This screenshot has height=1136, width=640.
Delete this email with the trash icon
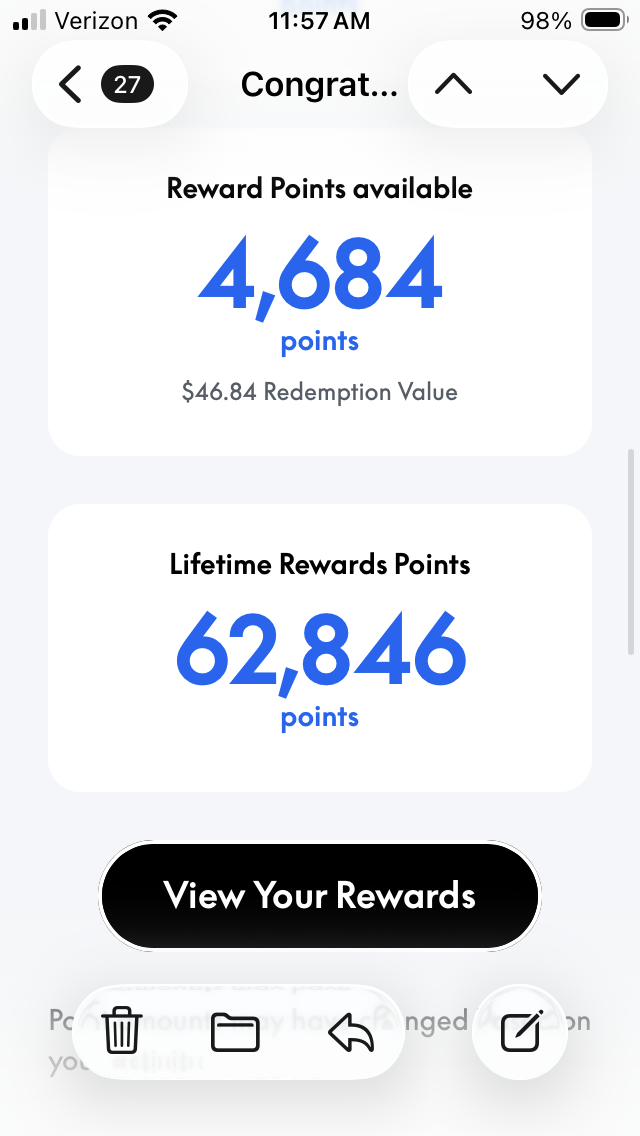click(122, 1031)
